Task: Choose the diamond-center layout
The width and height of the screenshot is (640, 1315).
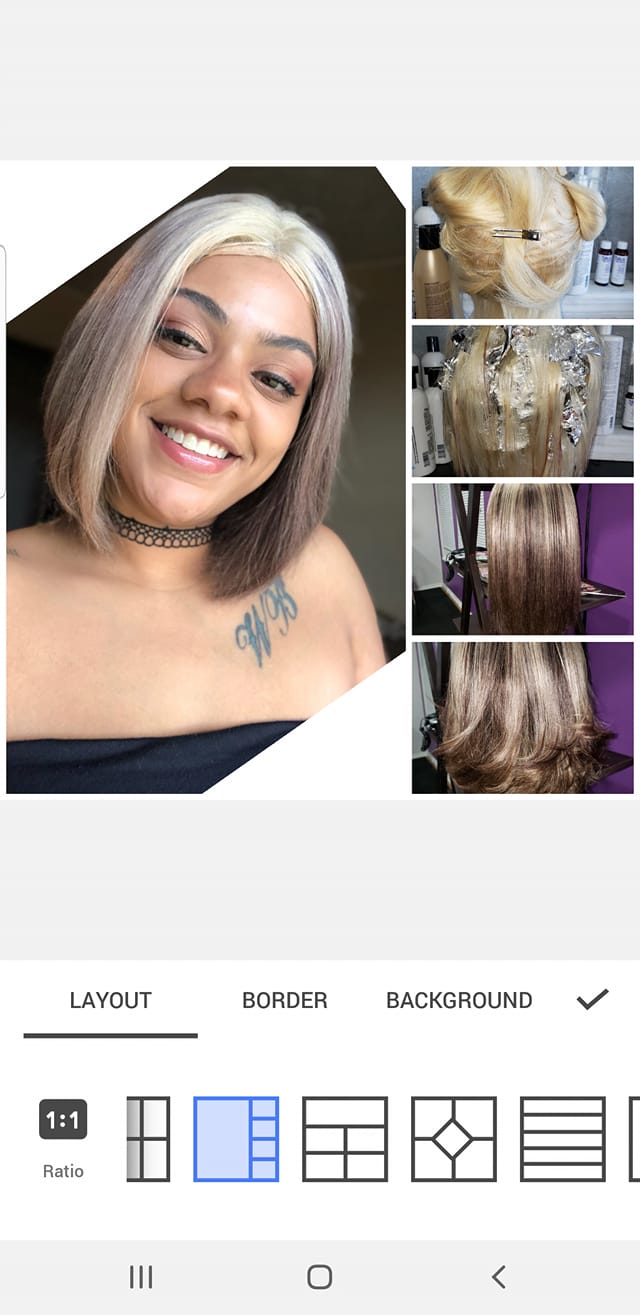Action: coord(454,1139)
